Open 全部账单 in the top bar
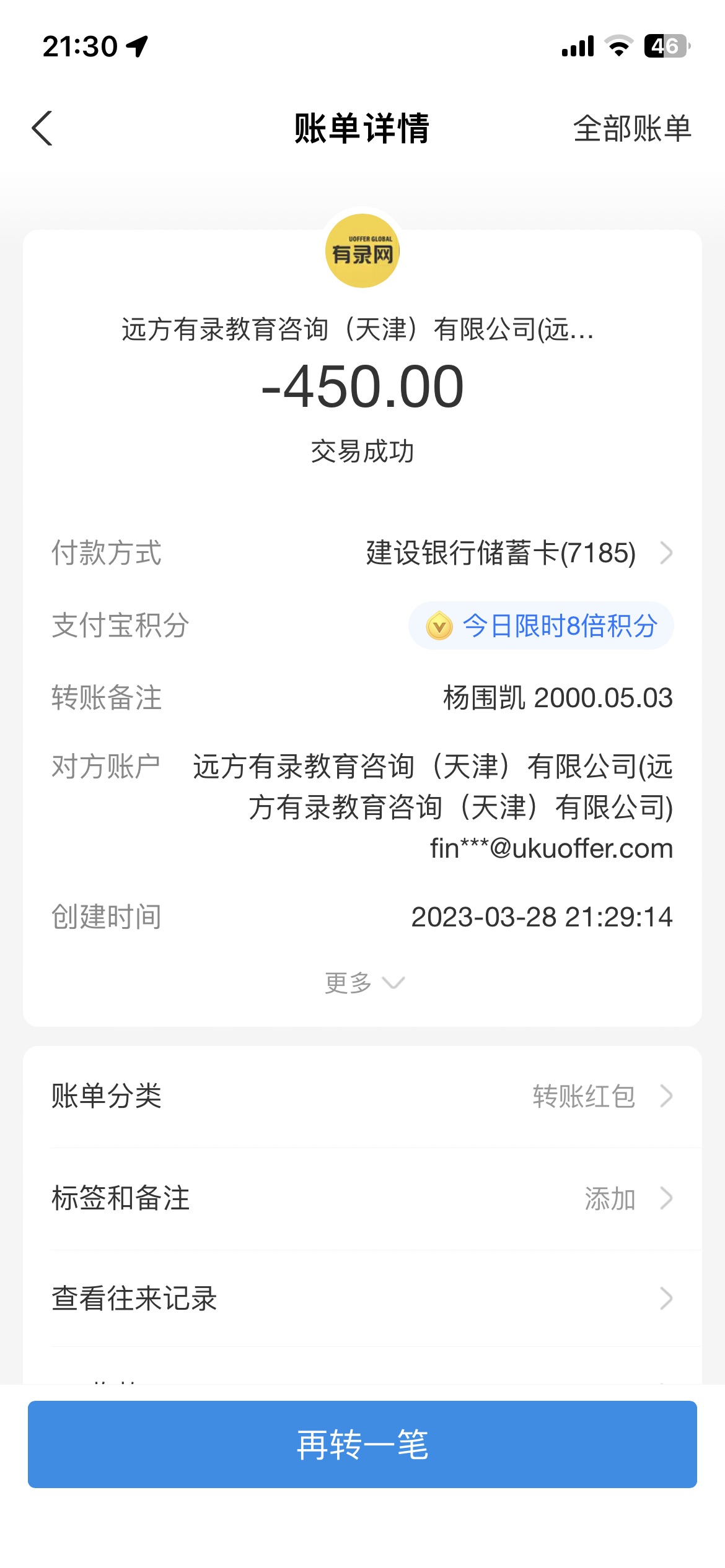The image size is (725, 1568). click(631, 129)
